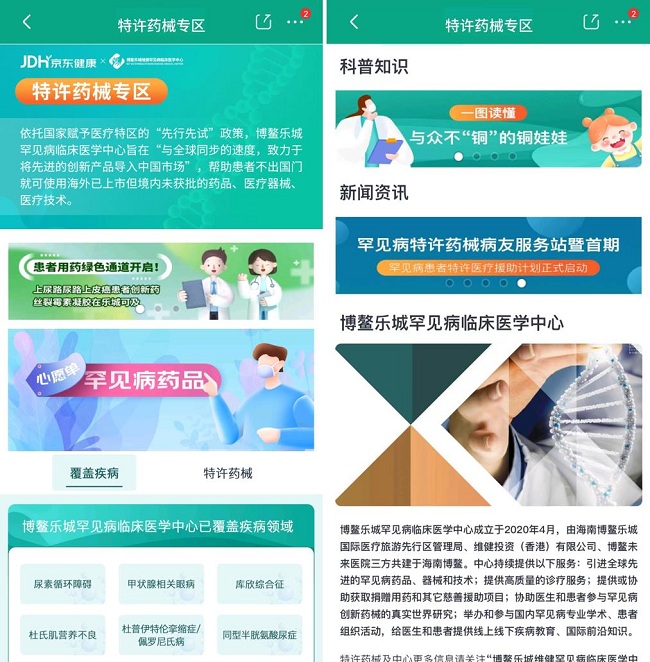The image size is (650, 662).
Task: Open the 尿素循环障碍 disease item
Action: click(x=62, y=584)
